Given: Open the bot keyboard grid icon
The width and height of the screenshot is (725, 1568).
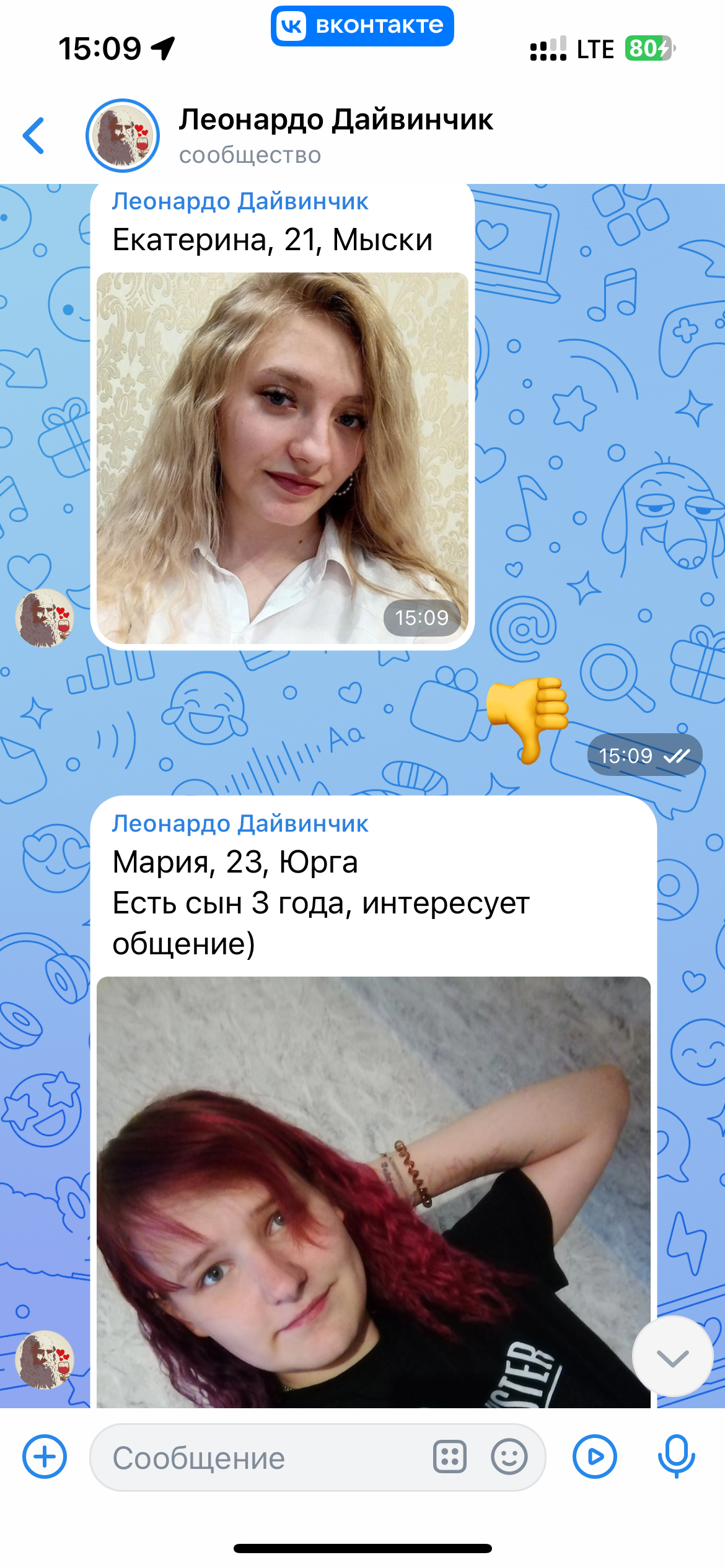Looking at the screenshot, I should (x=450, y=1457).
